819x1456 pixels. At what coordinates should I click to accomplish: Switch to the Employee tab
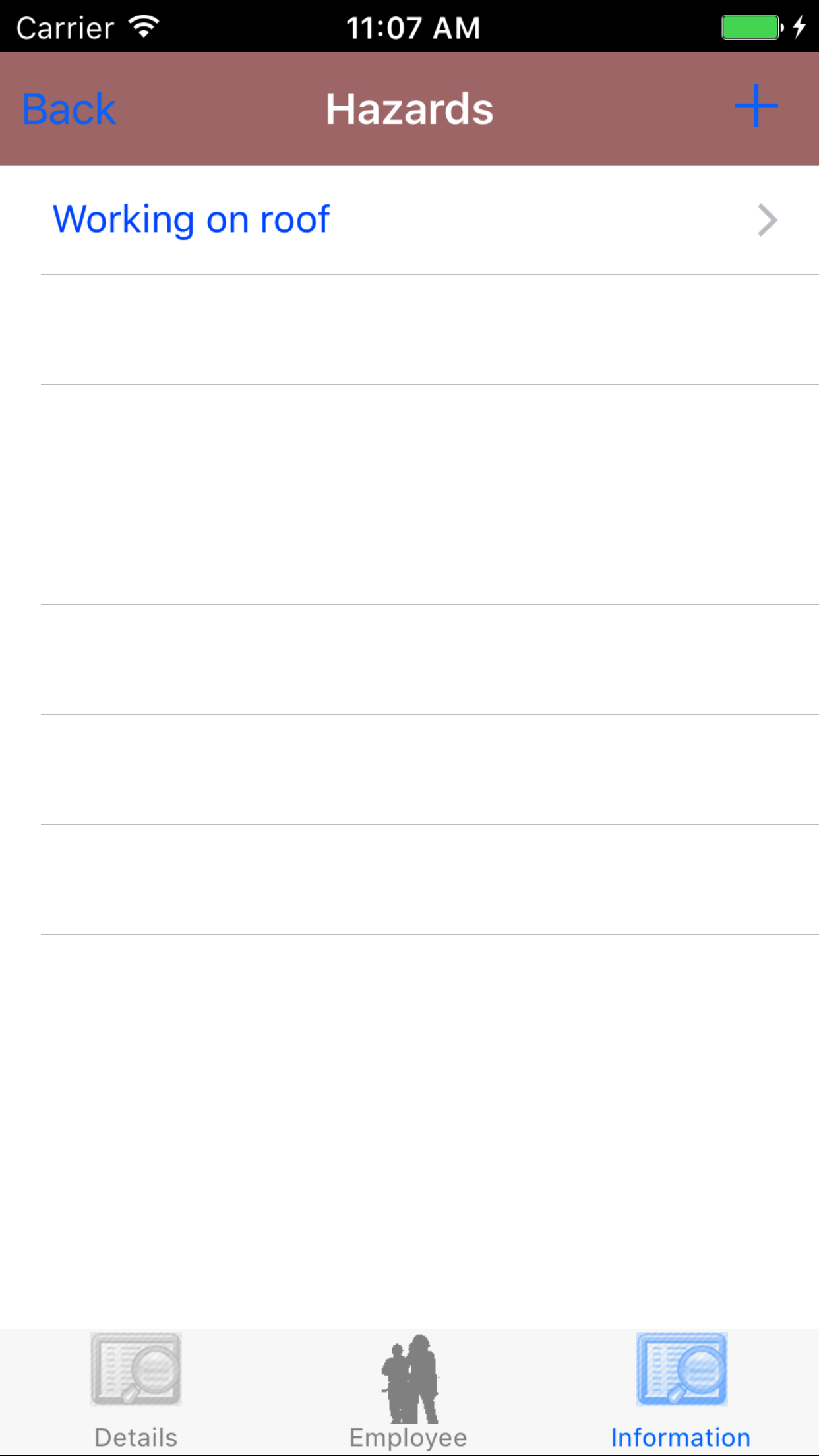(409, 1391)
